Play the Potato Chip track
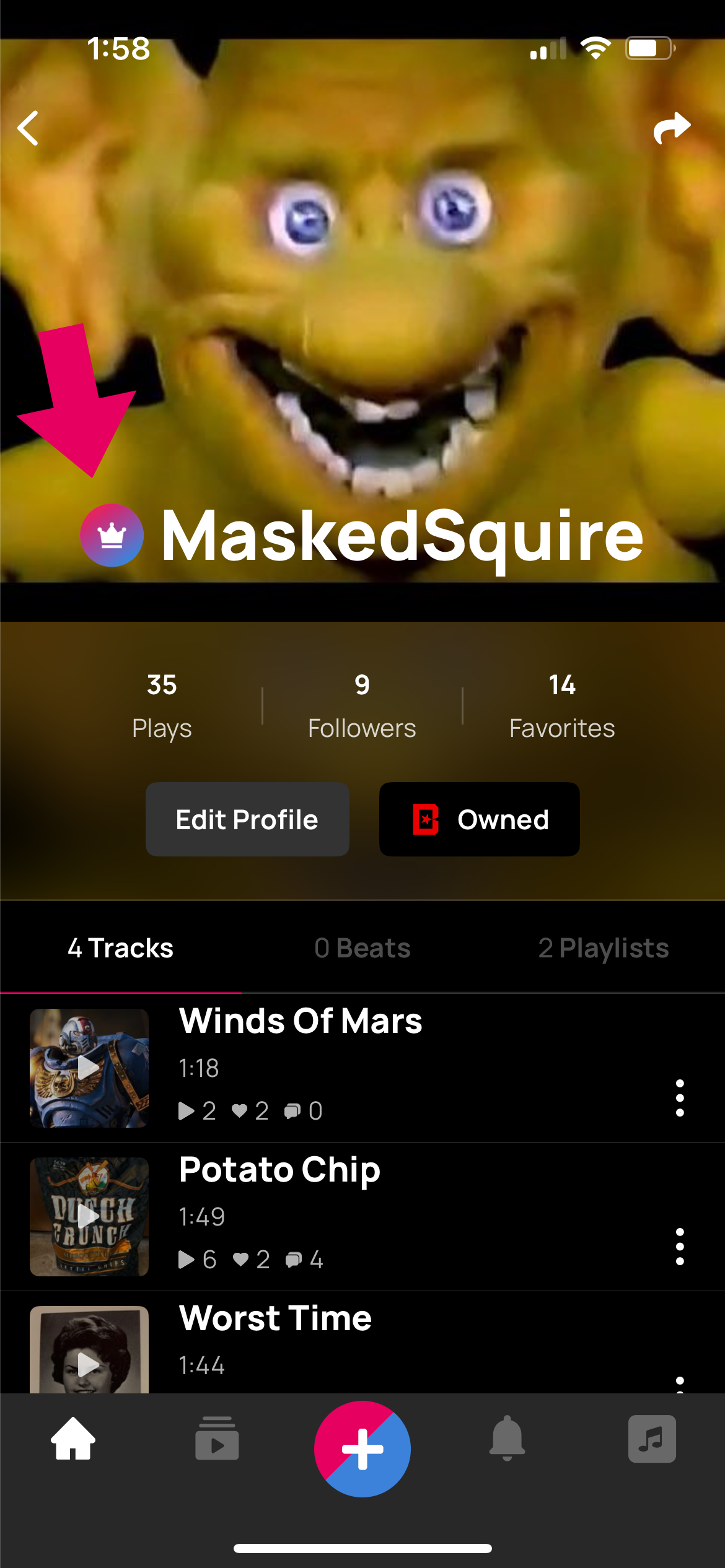 tap(89, 1216)
